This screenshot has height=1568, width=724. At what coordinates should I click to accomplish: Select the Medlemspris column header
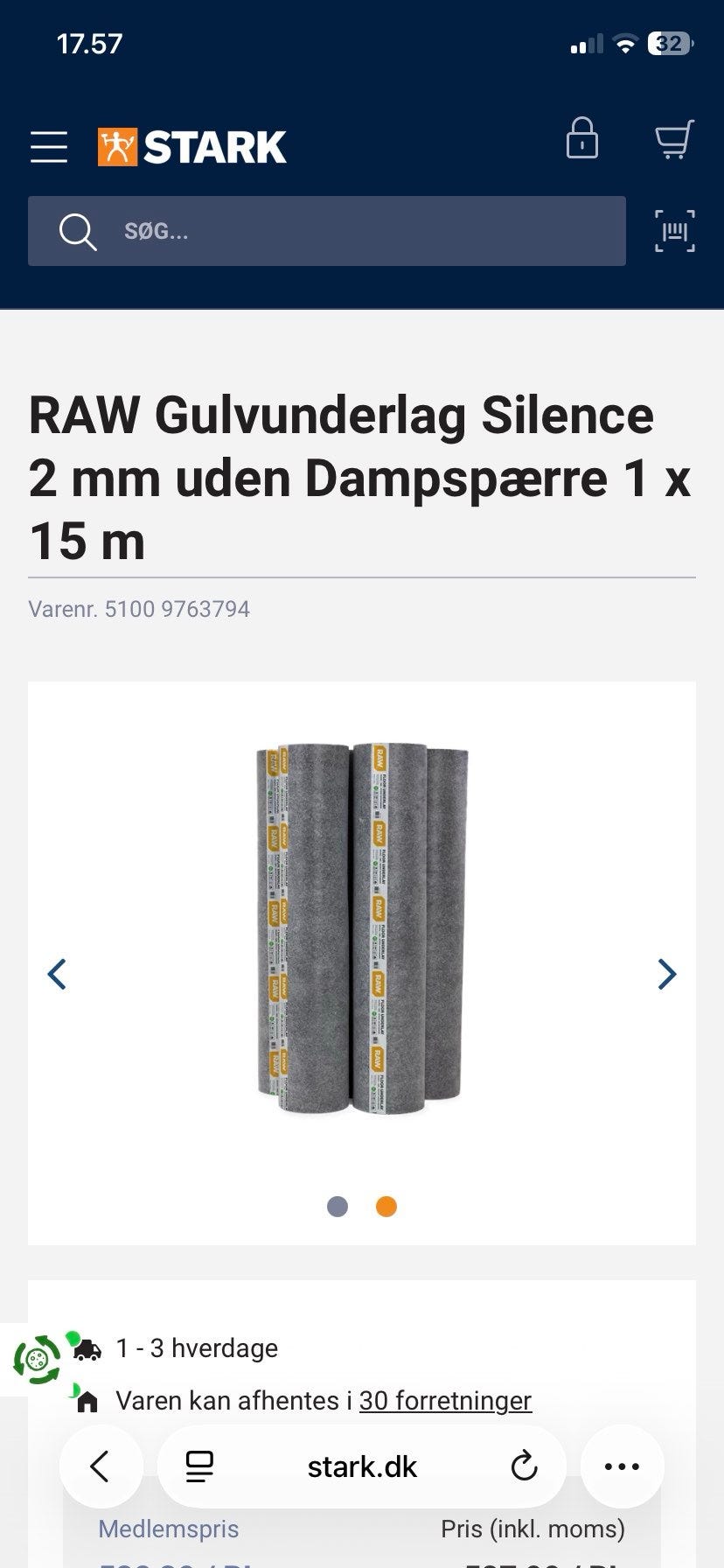pos(168,1529)
